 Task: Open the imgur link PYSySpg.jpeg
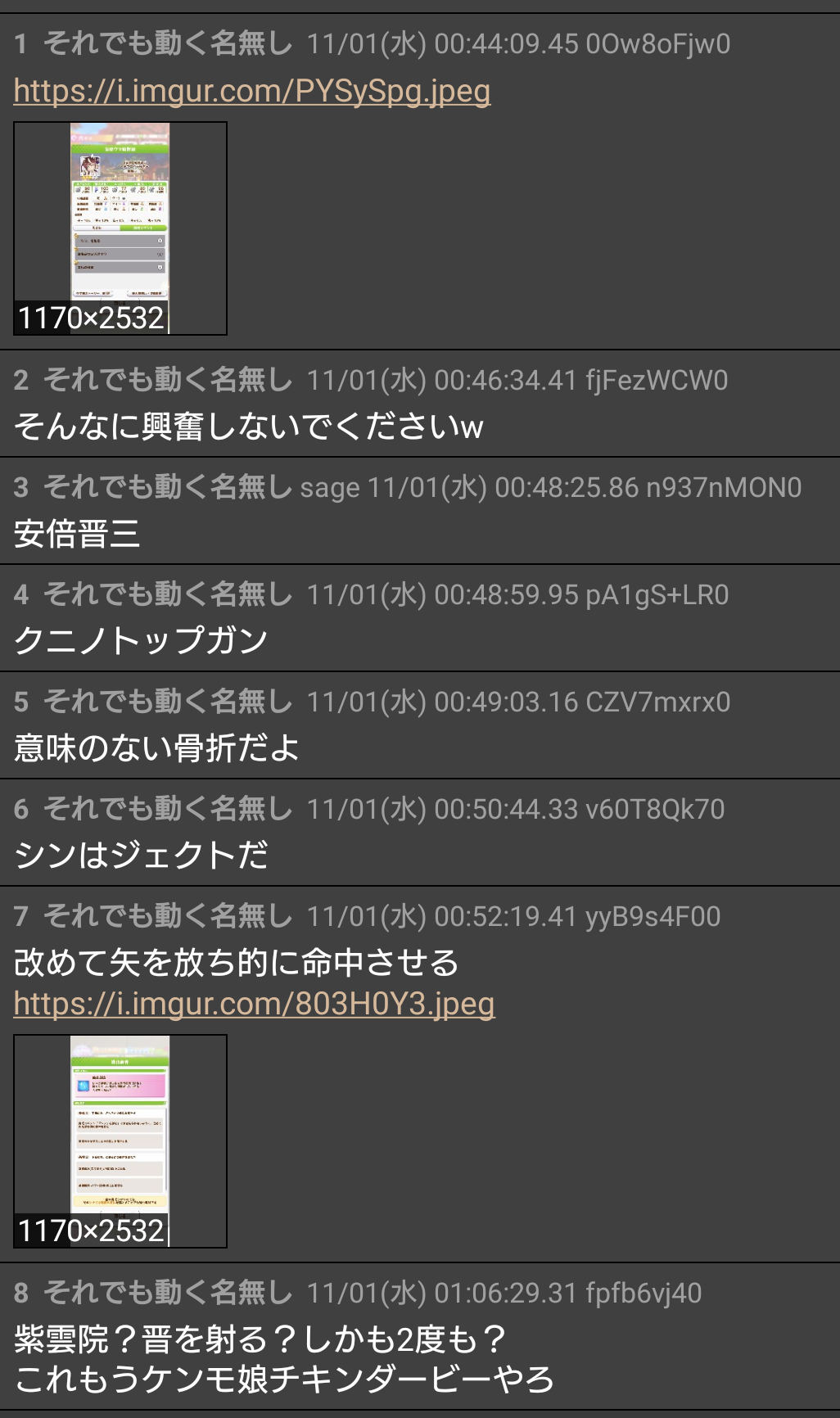(252, 91)
